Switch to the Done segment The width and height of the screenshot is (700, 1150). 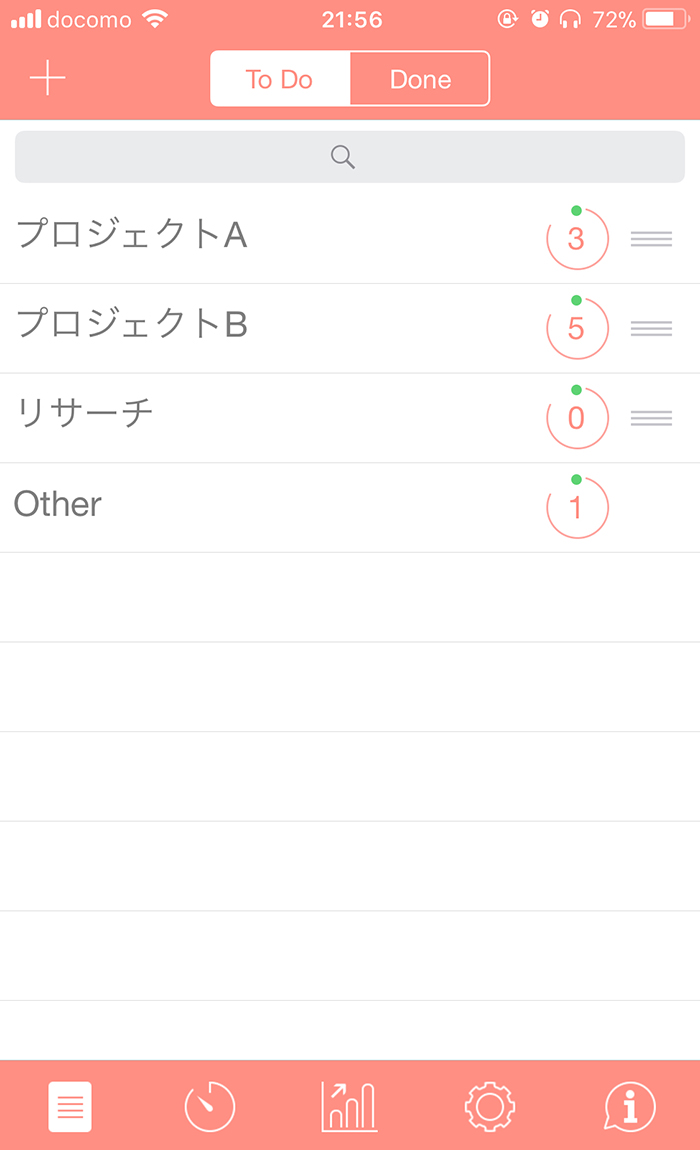pyautogui.click(x=420, y=78)
